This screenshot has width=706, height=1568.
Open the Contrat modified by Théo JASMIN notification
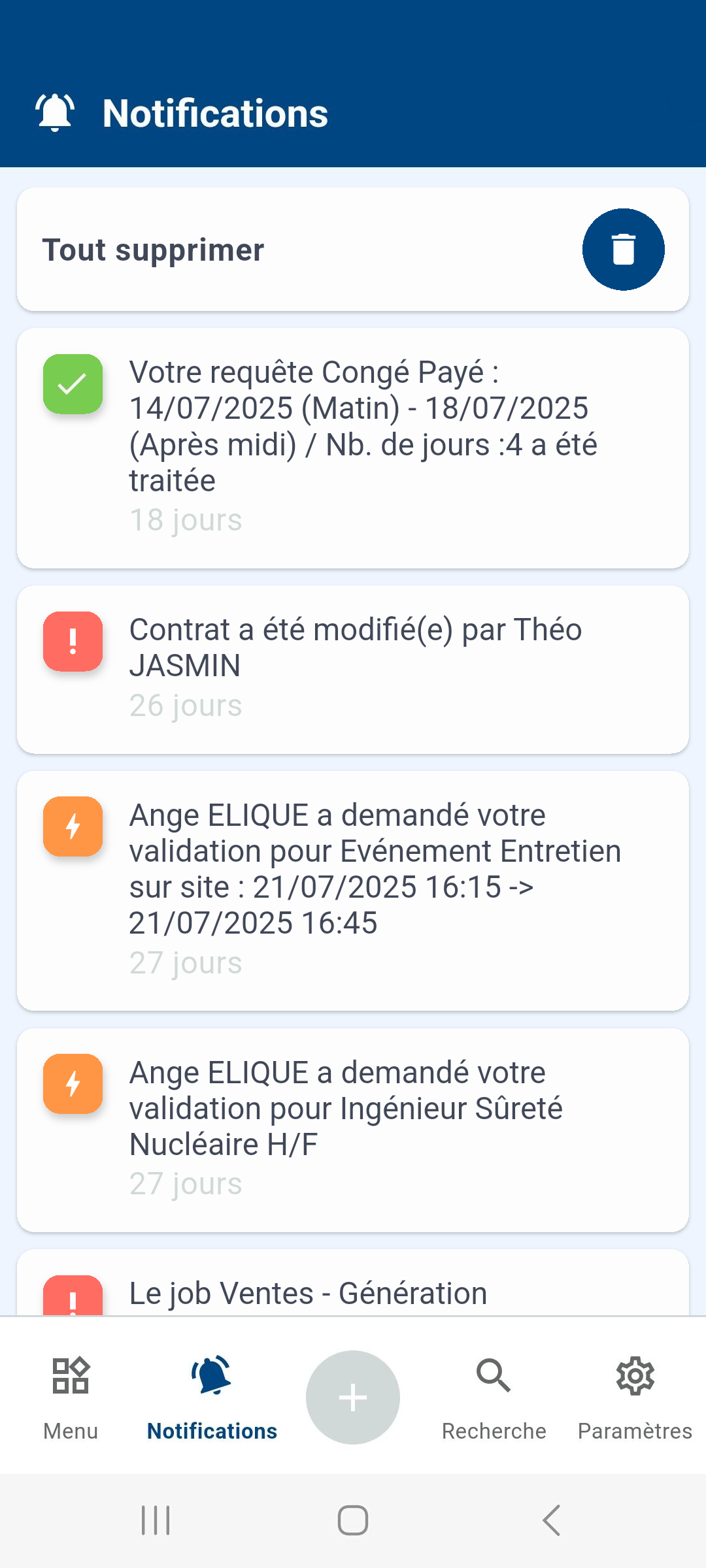[x=353, y=669]
